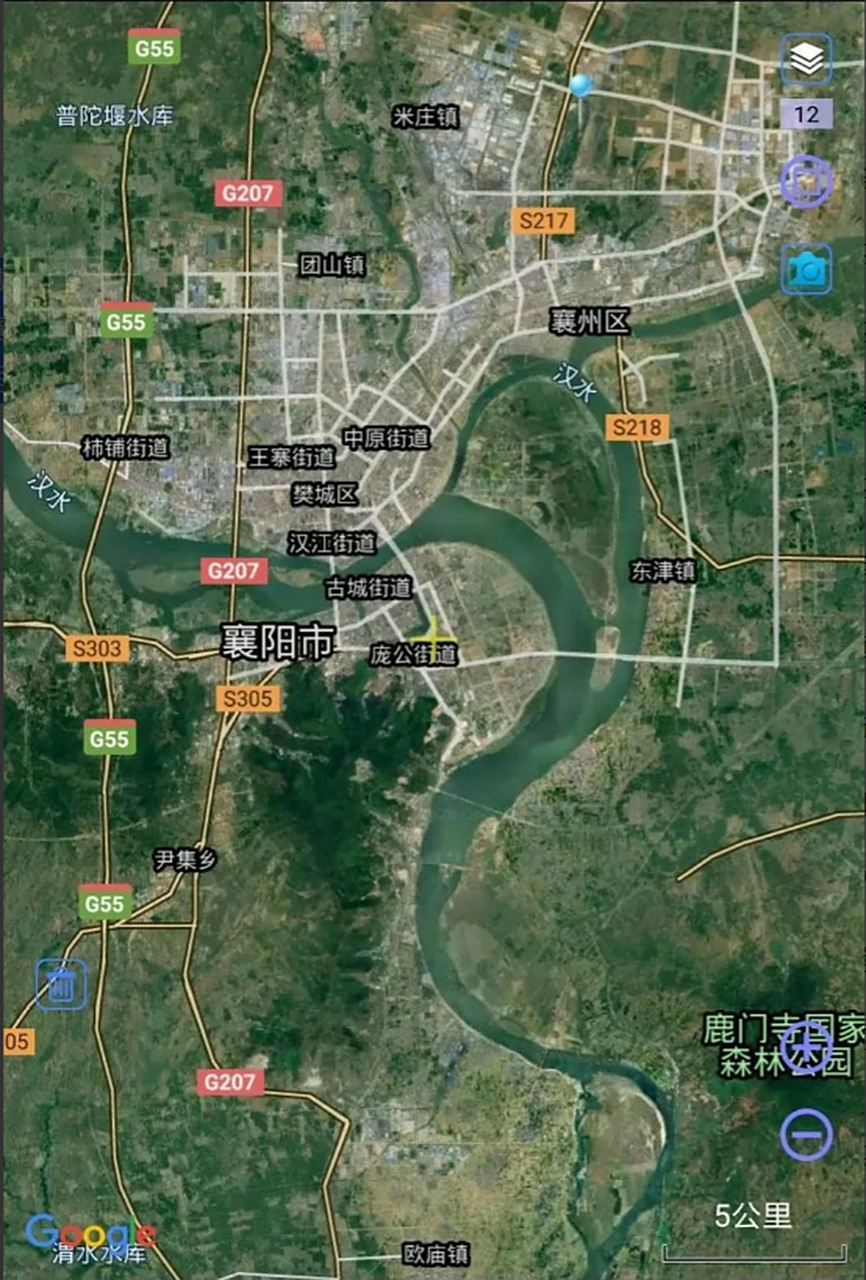The width and height of the screenshot is (866, 1280).
Task: Select the 襄州区 district label
Action: tap(586, 319)
